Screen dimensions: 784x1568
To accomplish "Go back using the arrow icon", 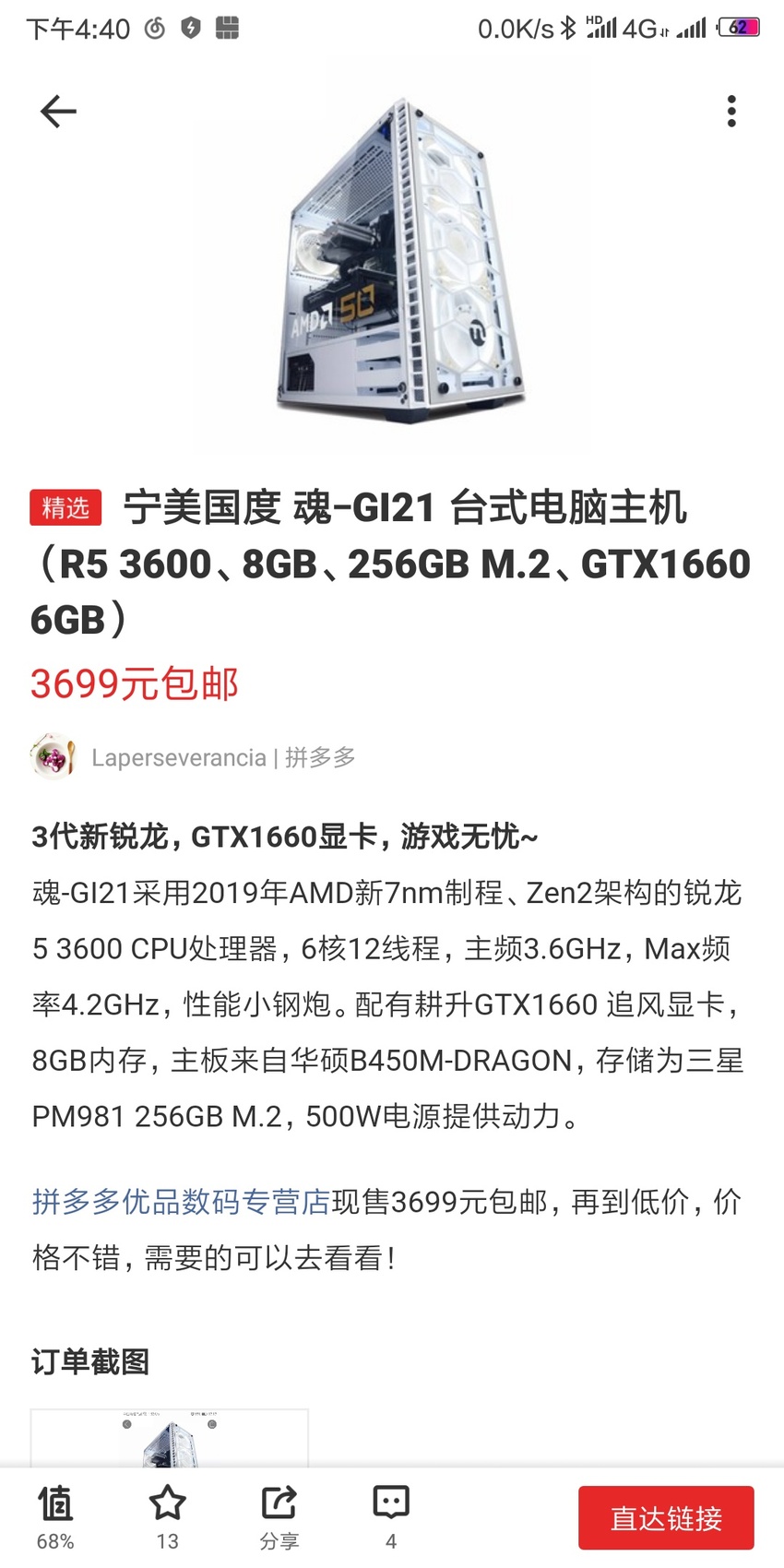I will [x=57, y=112].
